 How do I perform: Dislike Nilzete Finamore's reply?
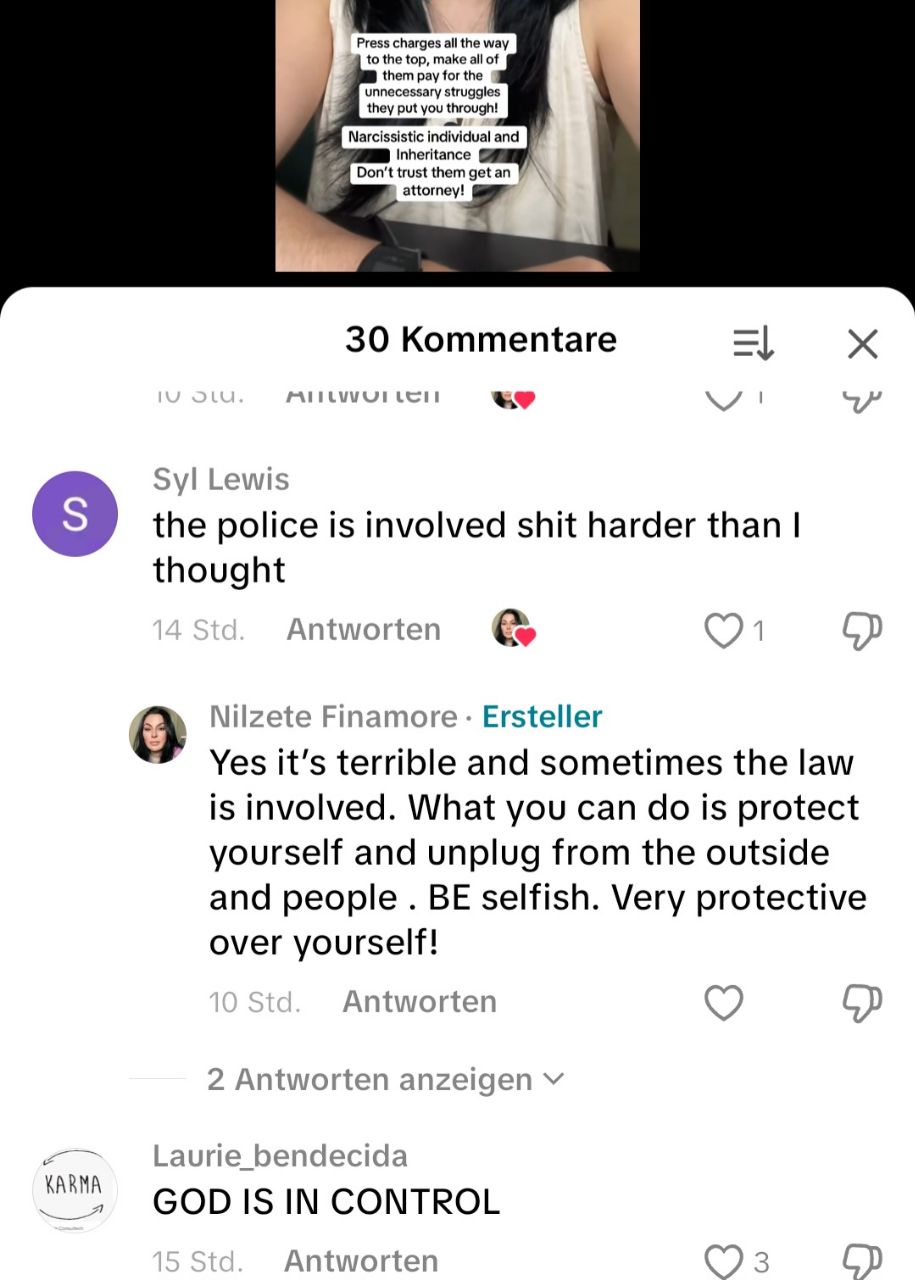[x=862, y=1002]
